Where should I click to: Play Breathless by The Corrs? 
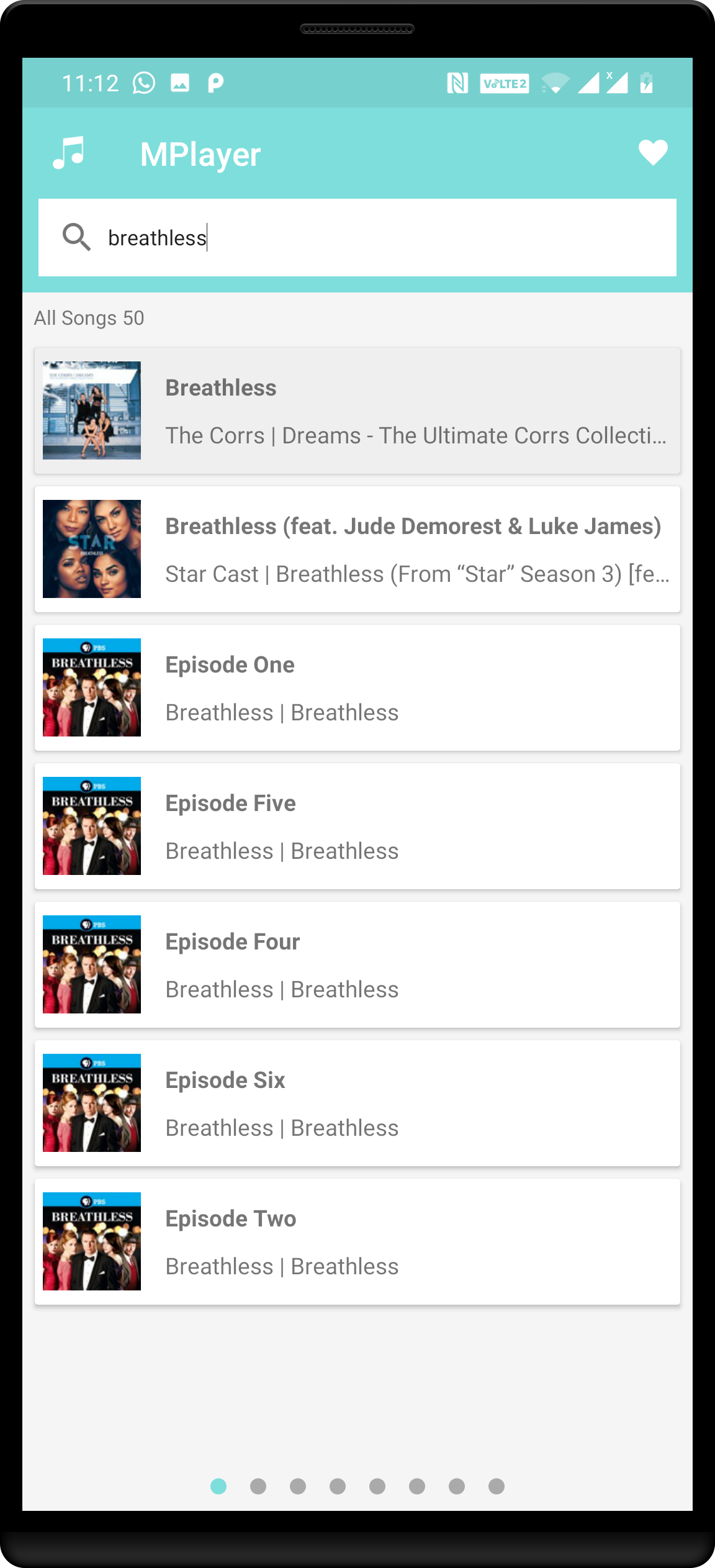tap(357, 410)
